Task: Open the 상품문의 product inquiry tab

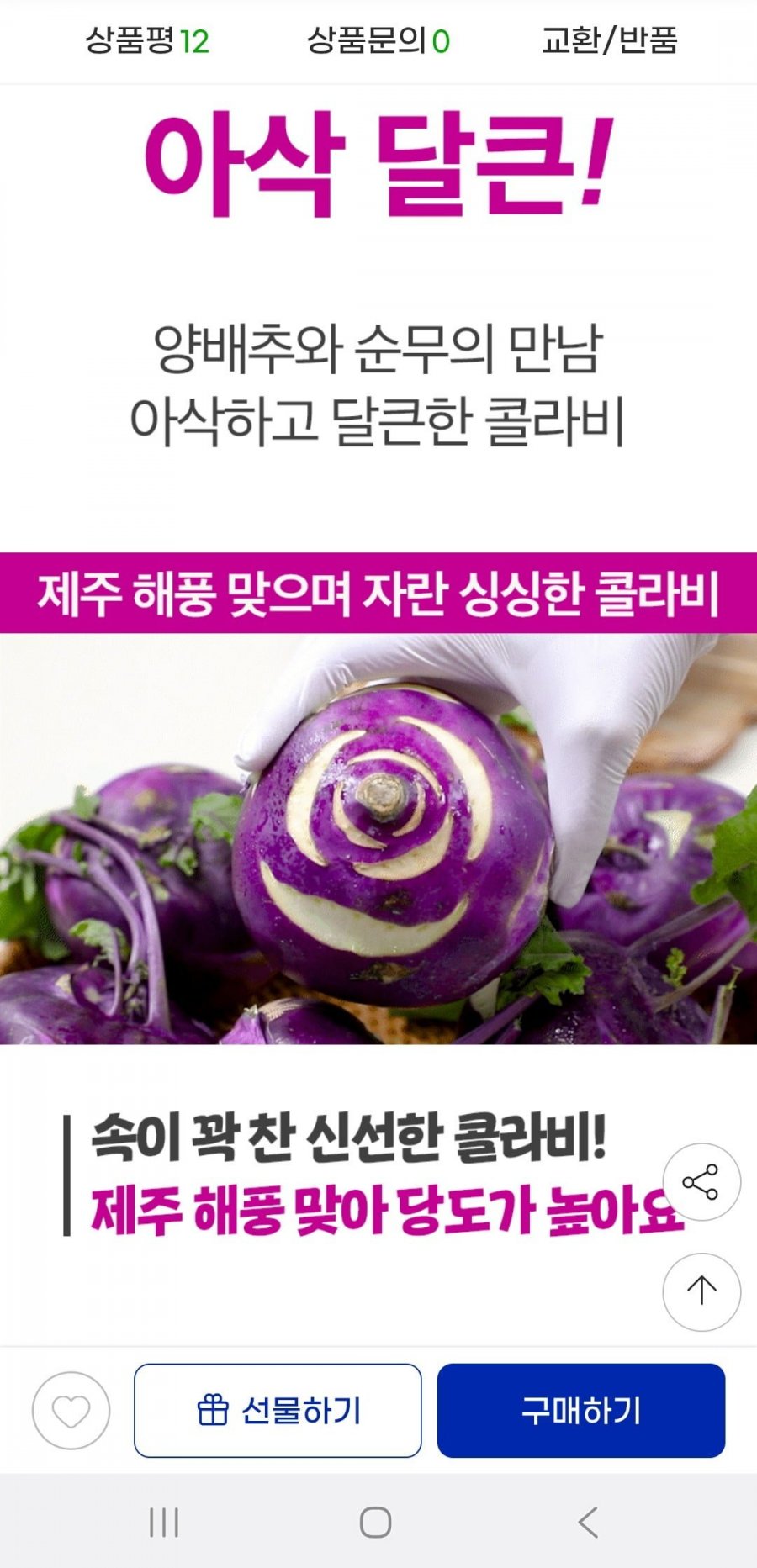Action: pos(378,40)
